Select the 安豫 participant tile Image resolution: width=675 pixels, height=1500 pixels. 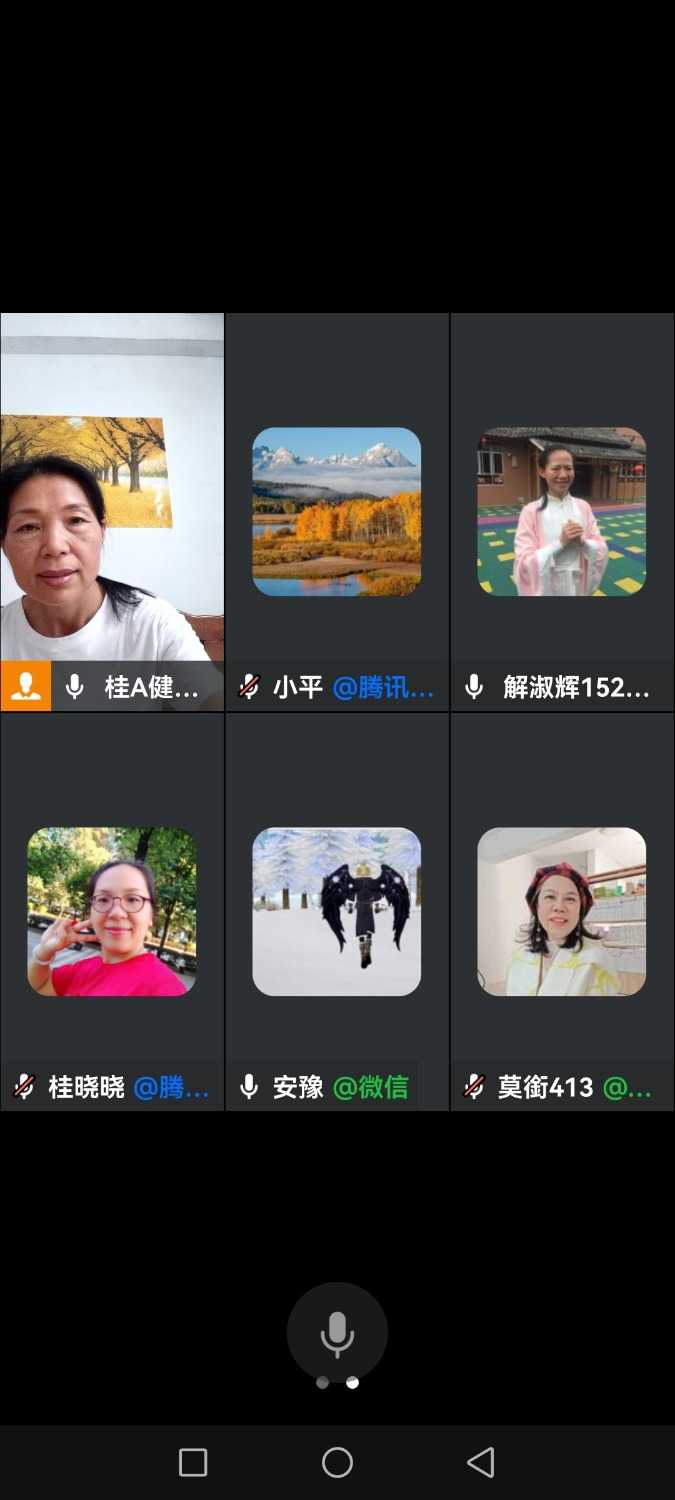(337, 911)
